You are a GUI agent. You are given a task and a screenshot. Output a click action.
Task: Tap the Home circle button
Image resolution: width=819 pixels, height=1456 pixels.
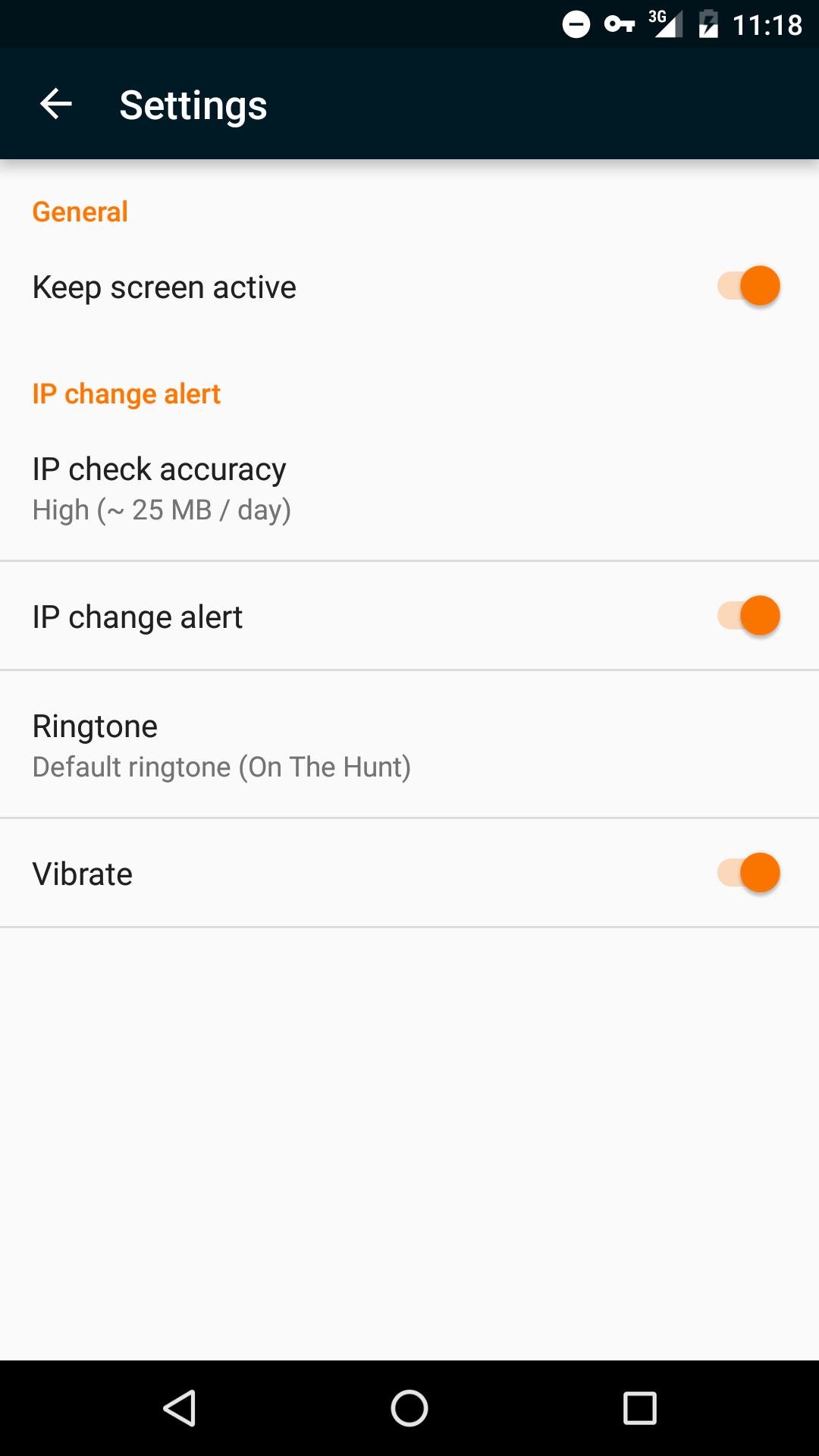pos(409,1408)
